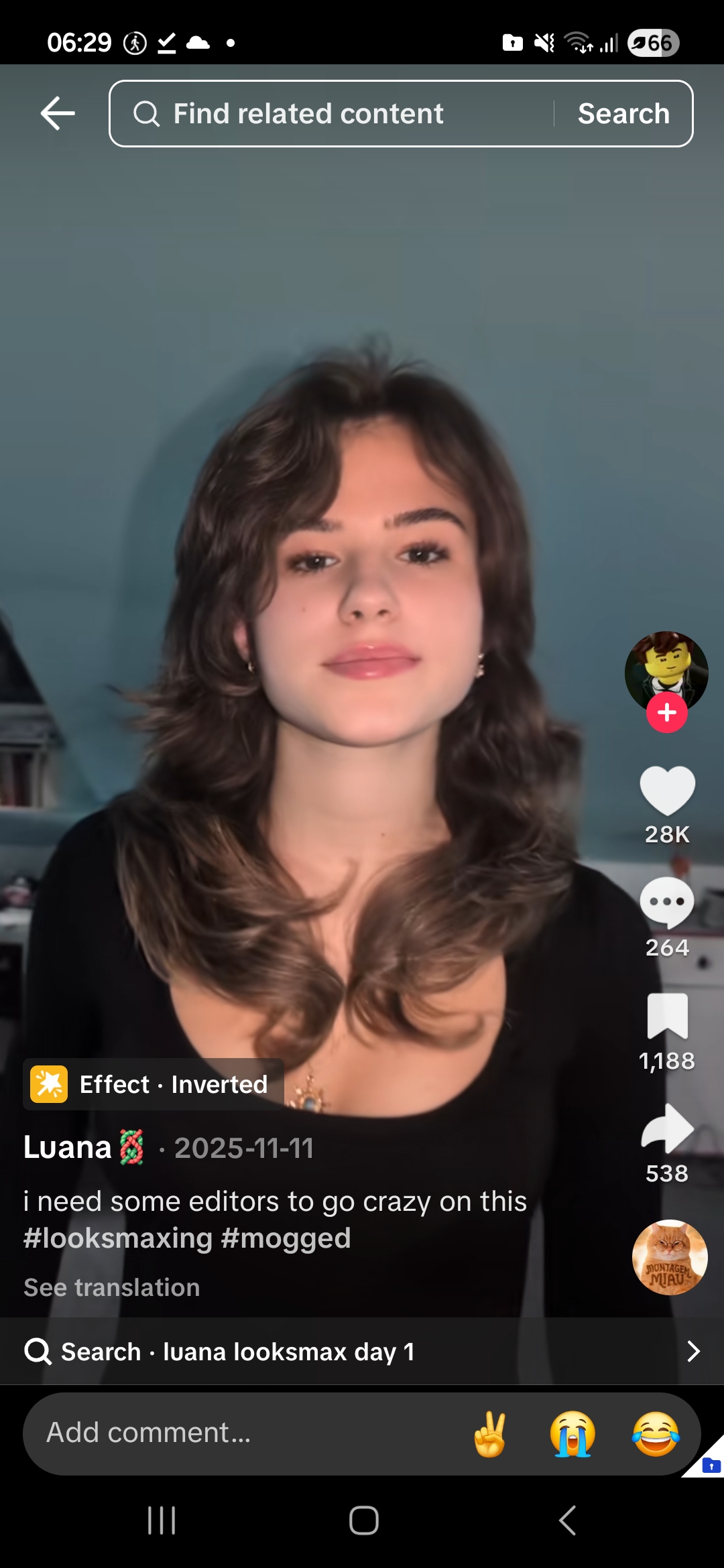The image size is (724, 1568).
Task: Insert the crying face emoji
Action: pos(572,1434)
